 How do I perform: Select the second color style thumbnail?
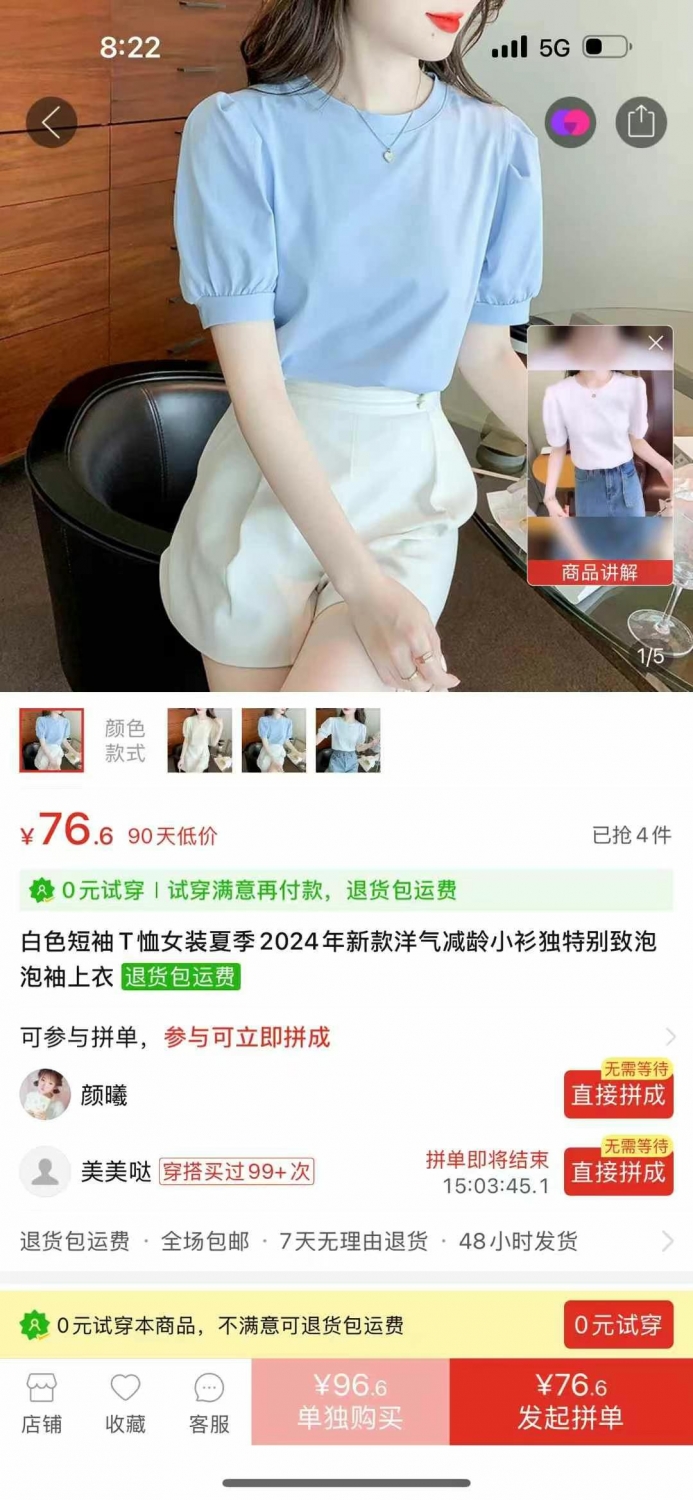(199, 740)
